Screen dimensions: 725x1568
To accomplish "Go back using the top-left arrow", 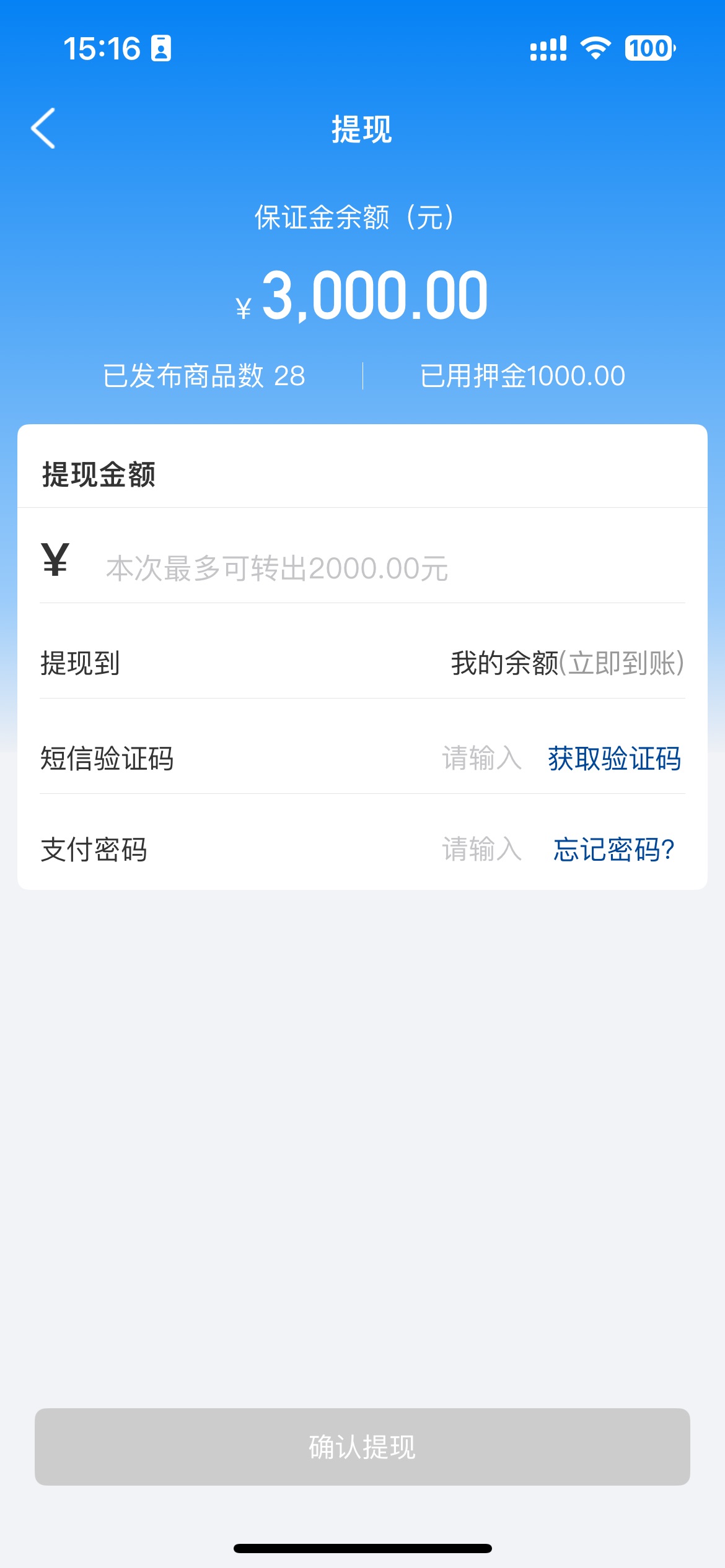I will [x=43, y=128].
